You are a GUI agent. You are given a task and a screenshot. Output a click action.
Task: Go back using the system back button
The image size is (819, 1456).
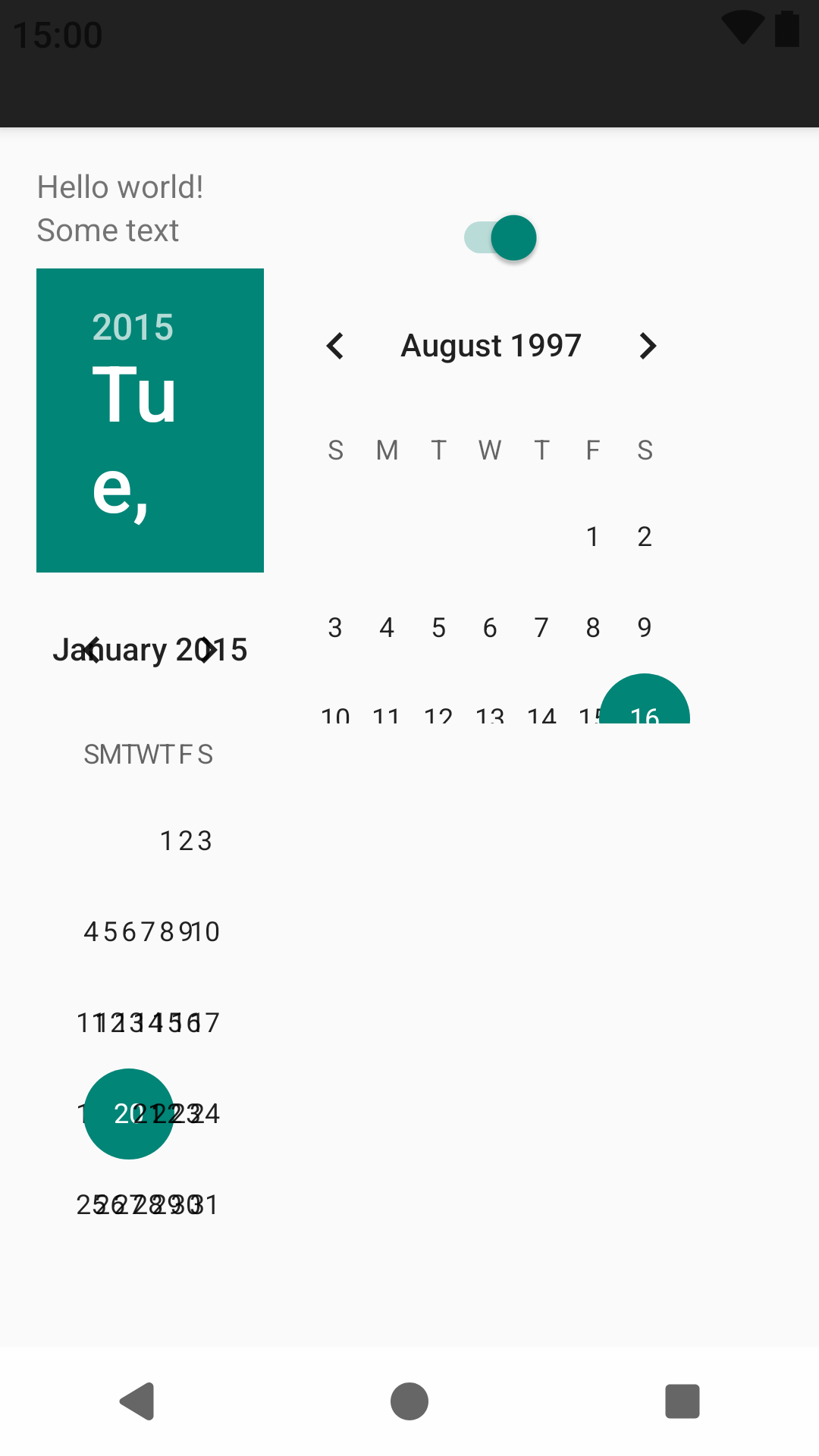pos(137,1401)
